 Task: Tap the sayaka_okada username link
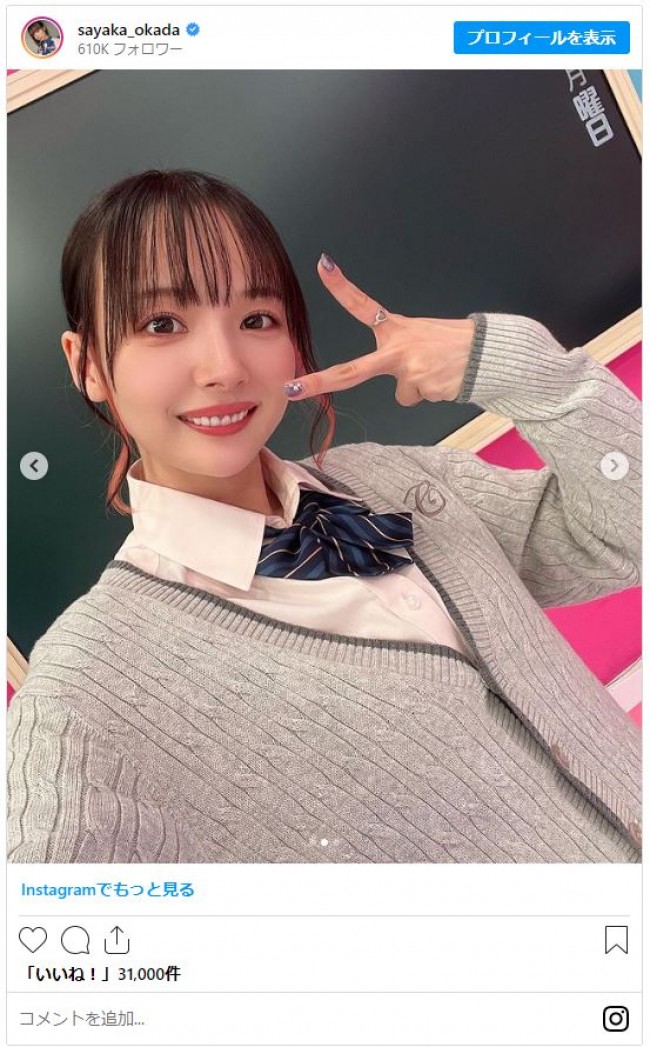129,29
